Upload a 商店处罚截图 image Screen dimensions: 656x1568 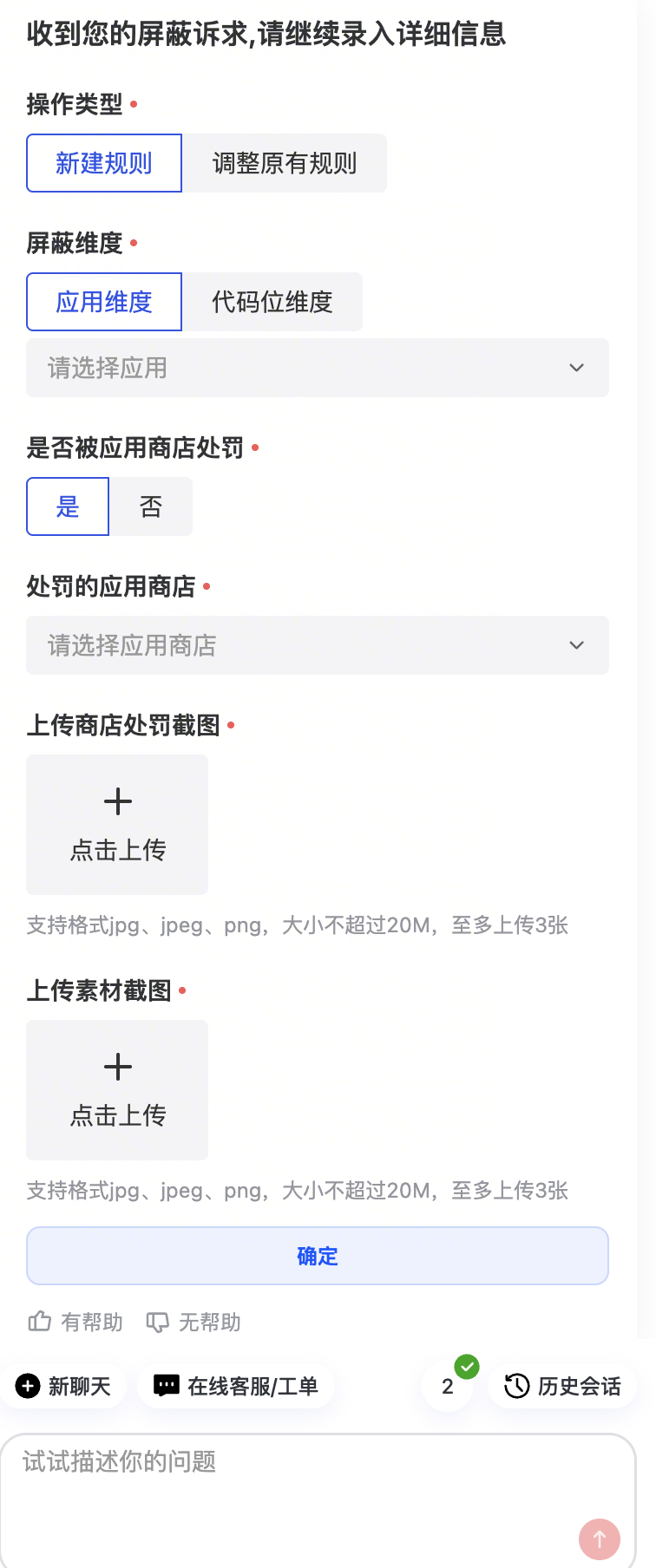117,824
